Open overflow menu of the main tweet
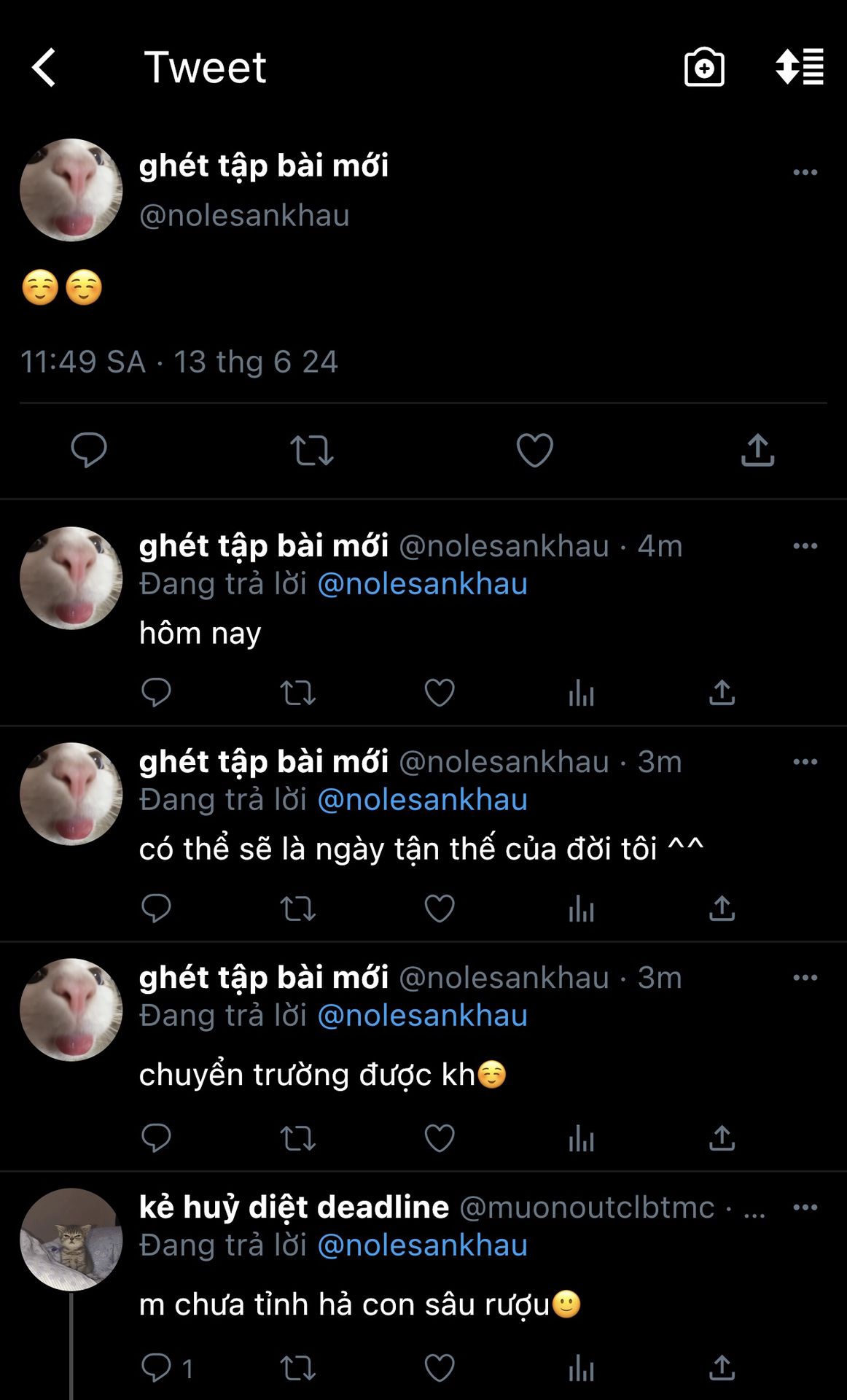 pyautogui.click(x=805, y=173)
